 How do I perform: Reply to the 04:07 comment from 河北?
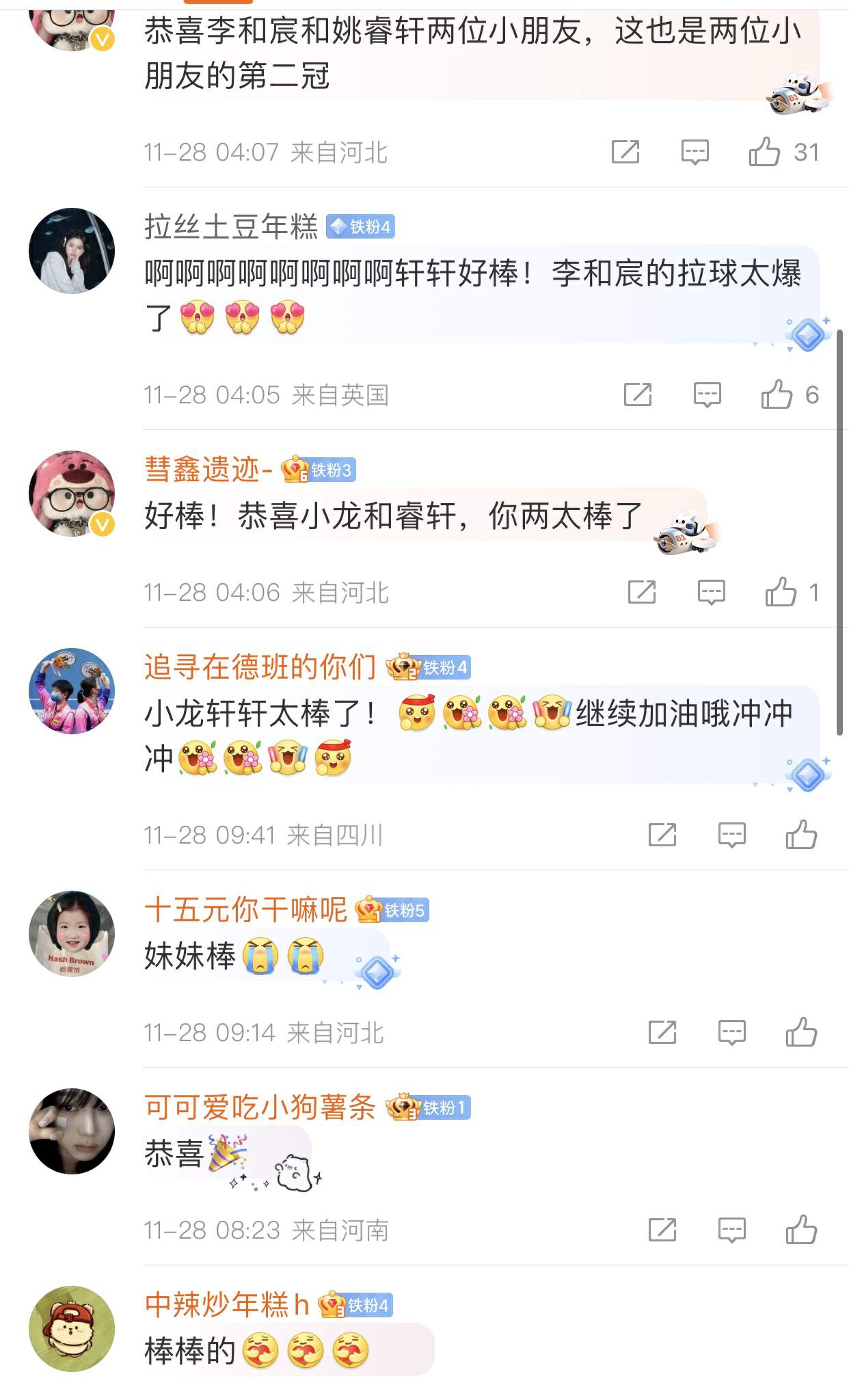(x=695, y=152)
